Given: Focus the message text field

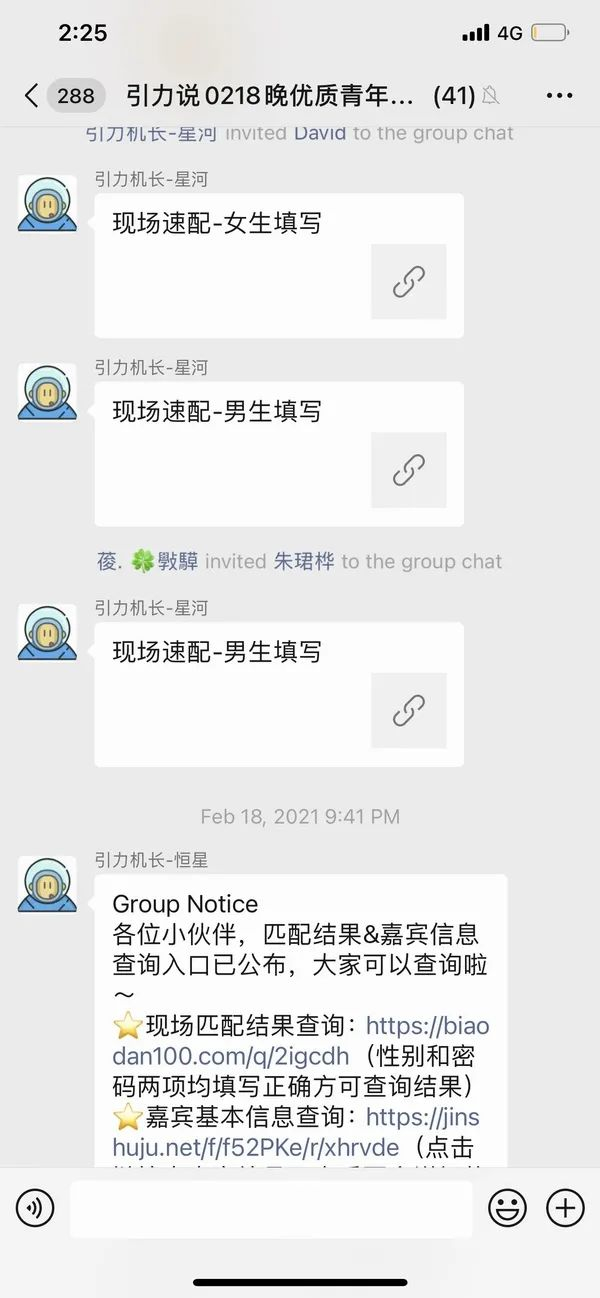Looking at the screenshot, I should coord(270,1208).
